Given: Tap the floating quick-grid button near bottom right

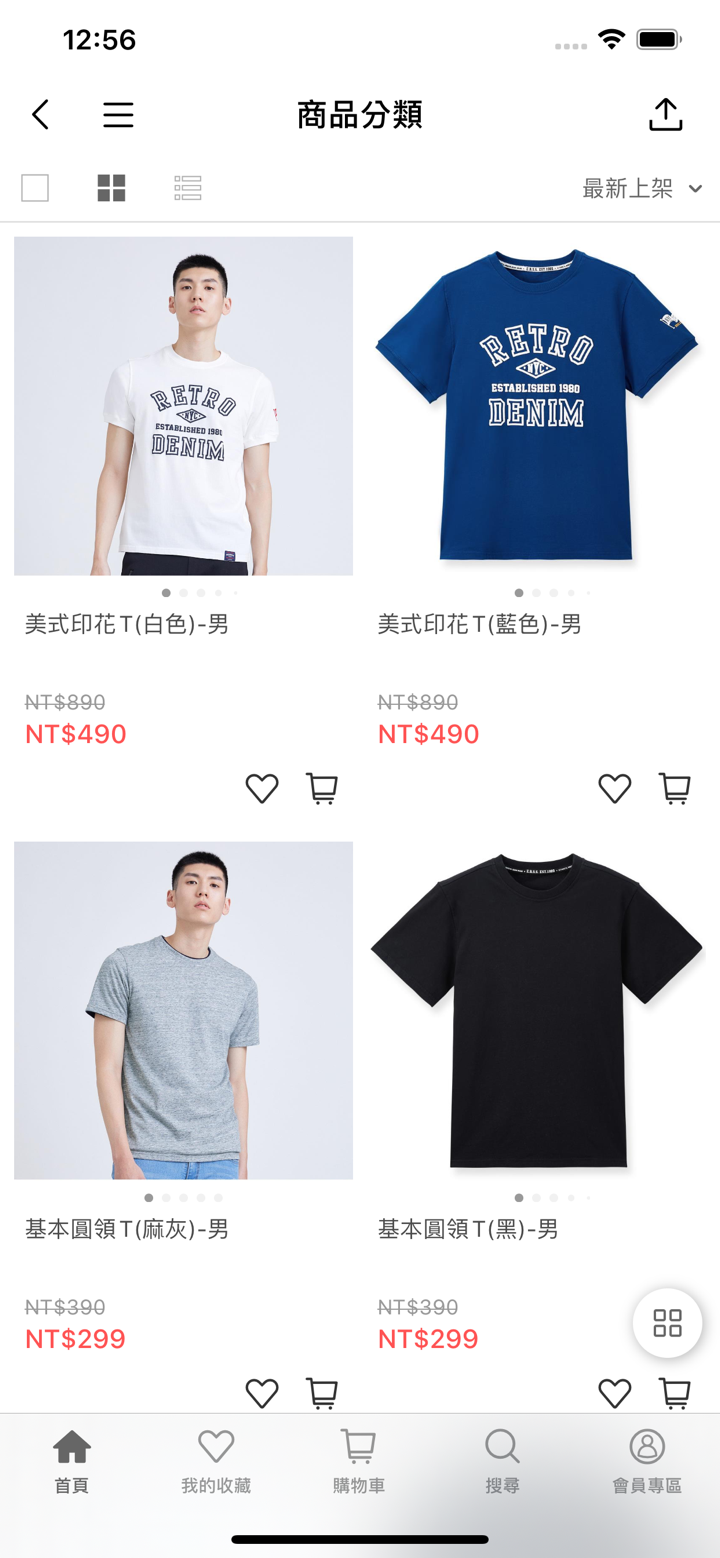Looking at the screenshot, I should coord(667,1322).
